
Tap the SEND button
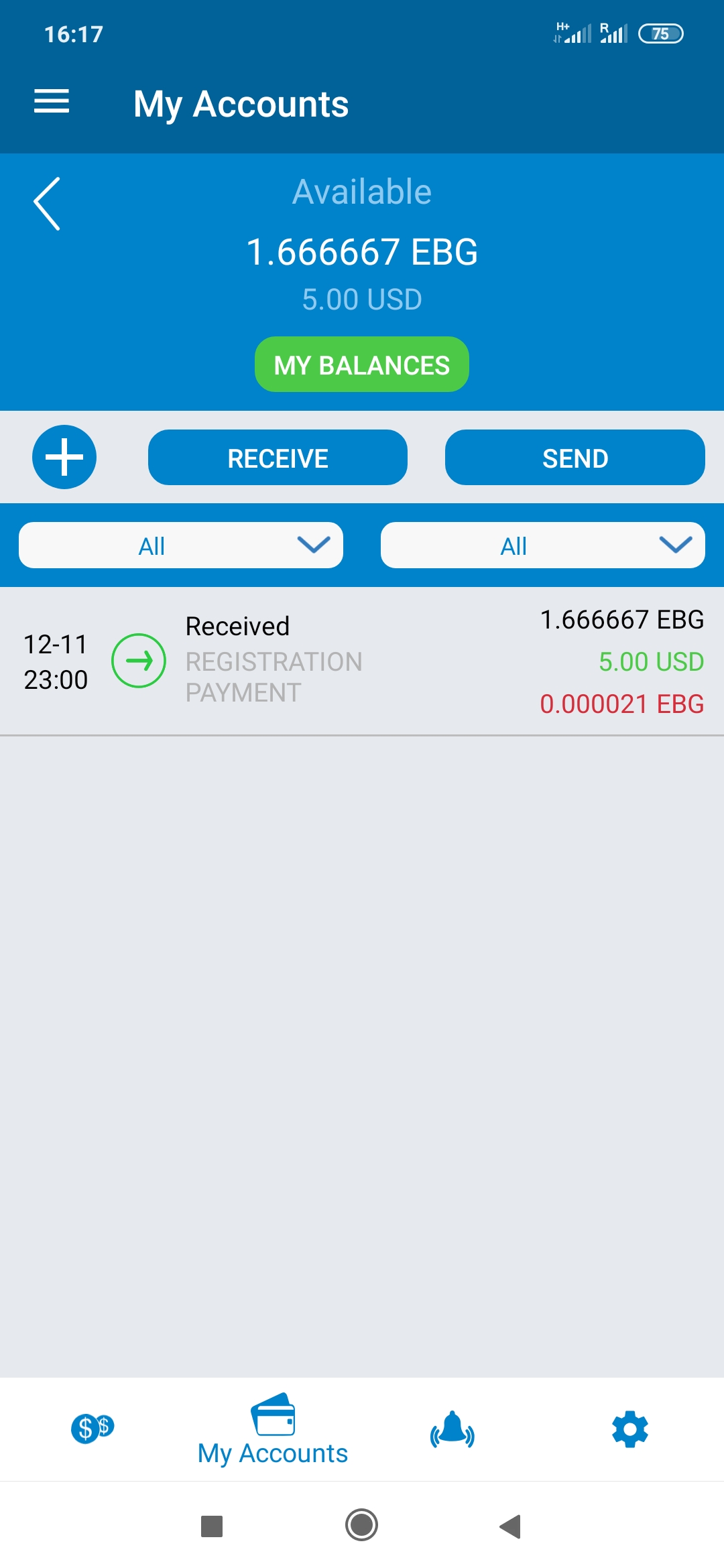click(x=575, y=458)
